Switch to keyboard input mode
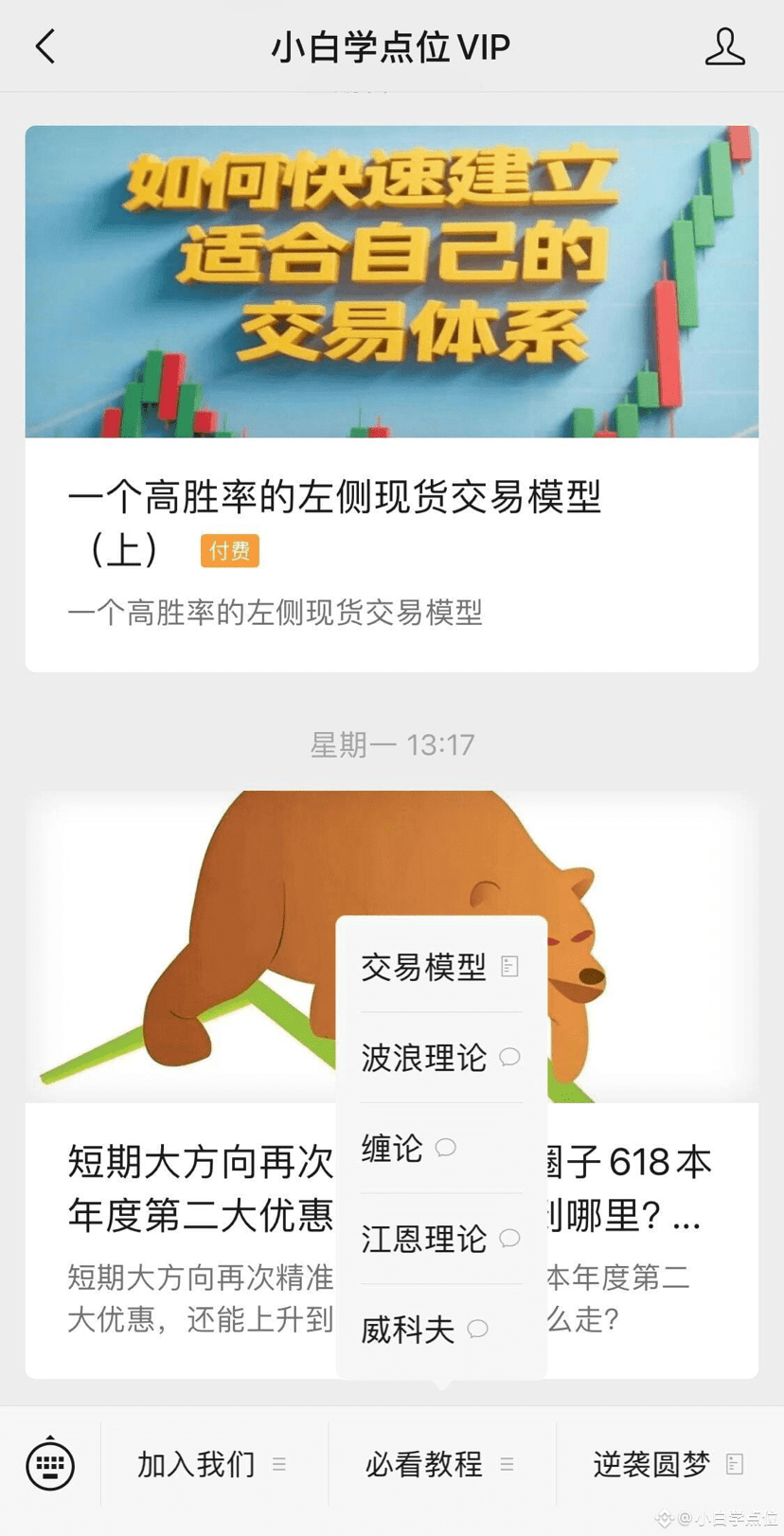This screenshot has height=1536, width=784. 50,1464
